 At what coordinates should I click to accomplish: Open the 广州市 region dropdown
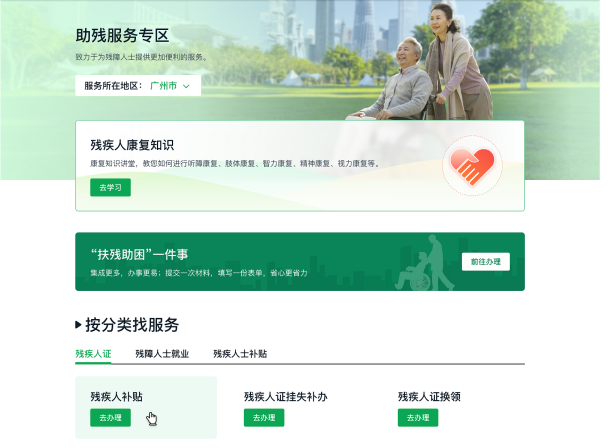point(168,86)
